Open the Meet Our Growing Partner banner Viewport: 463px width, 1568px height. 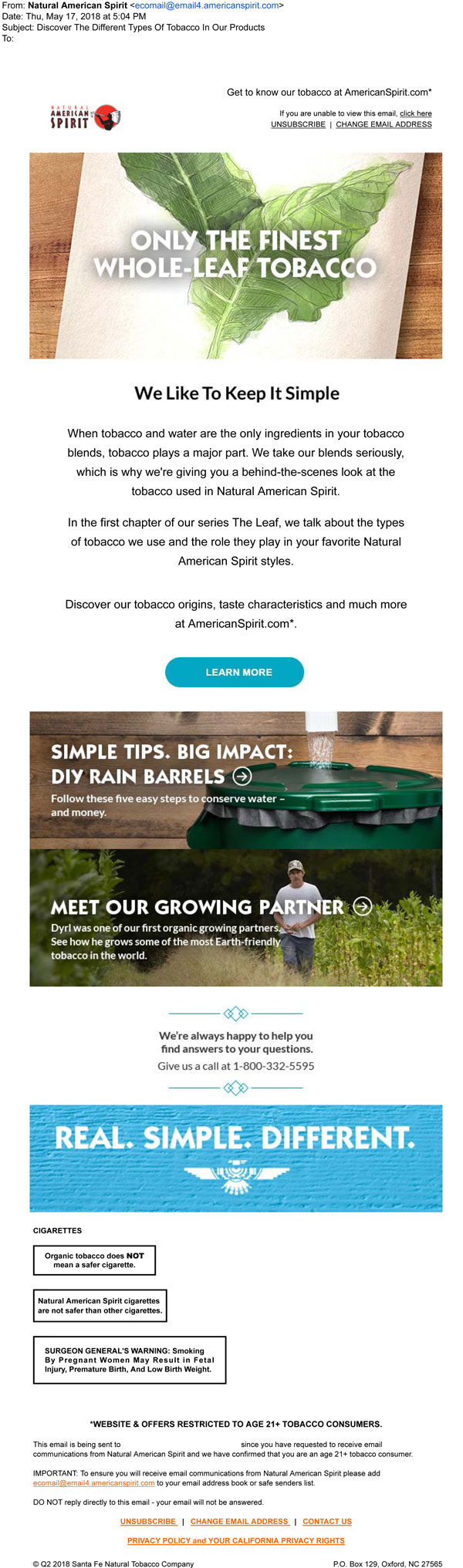pos(235,918)
